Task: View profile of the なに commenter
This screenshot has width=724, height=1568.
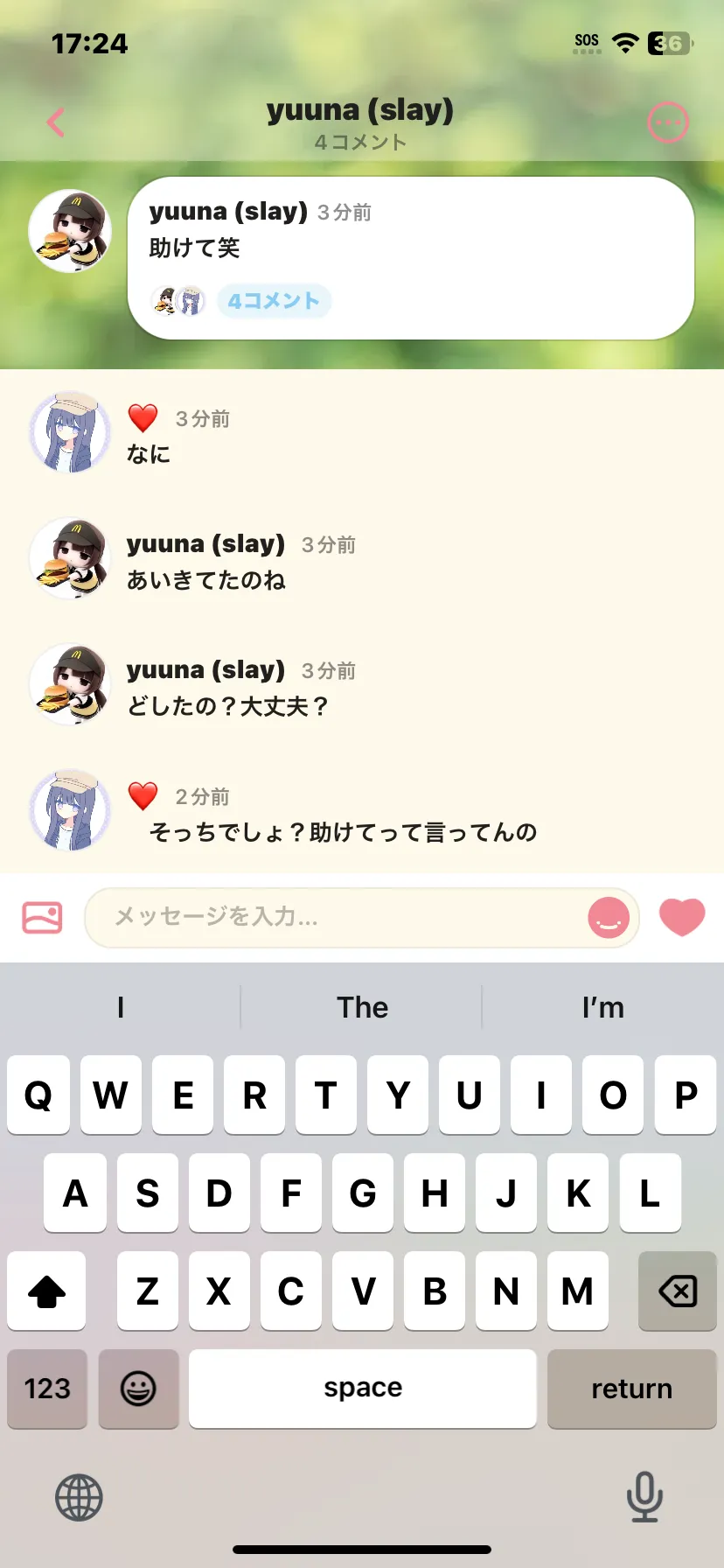Action: pyautogui.click(x=70, y=432)
